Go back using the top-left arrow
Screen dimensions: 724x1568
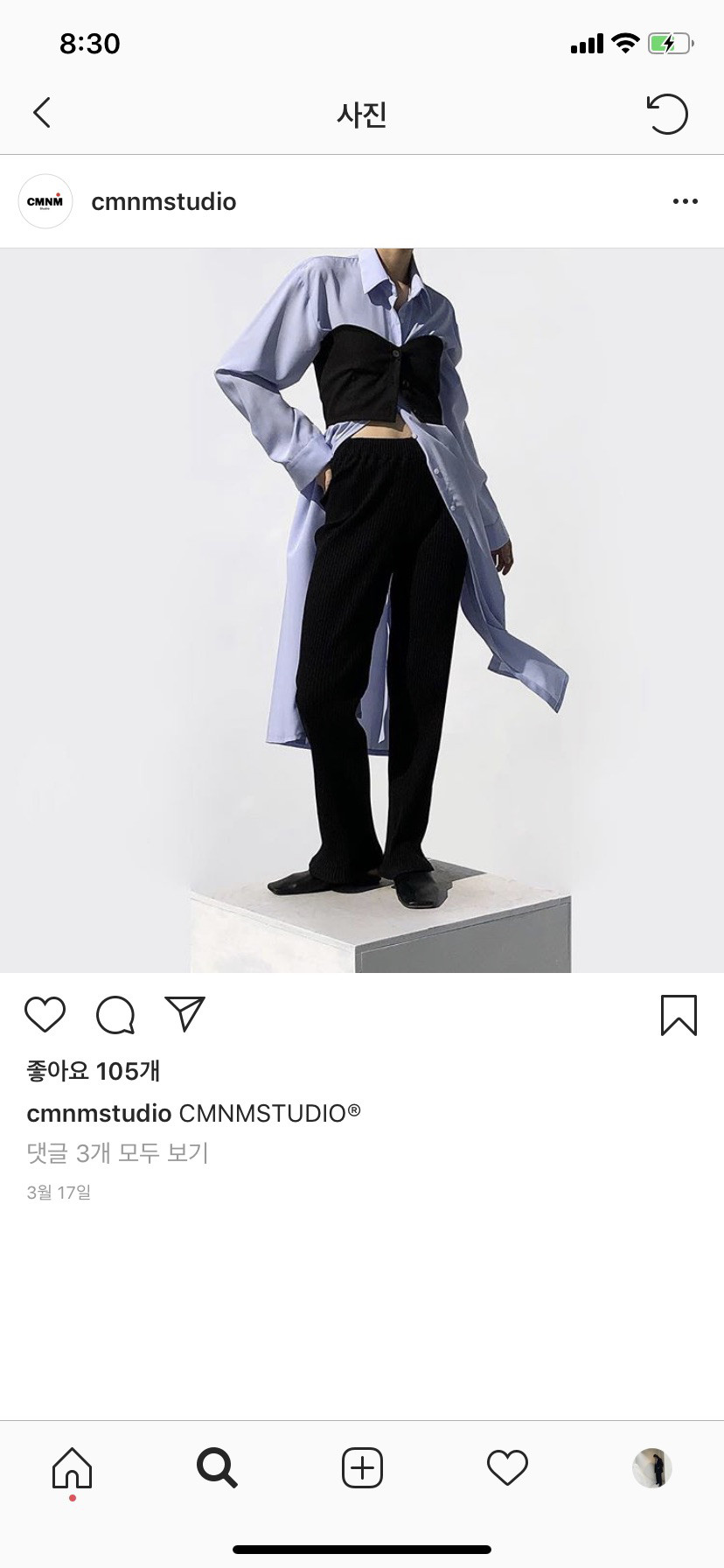[42, 113]
